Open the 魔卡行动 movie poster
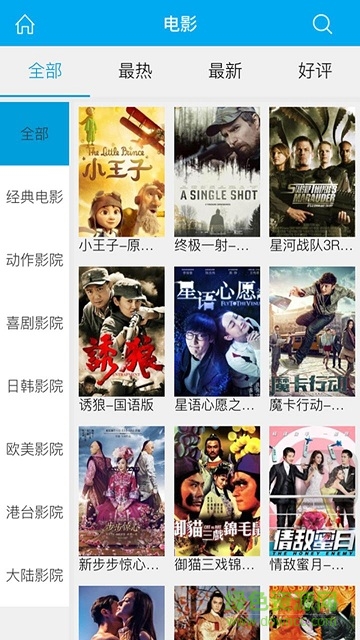Image resolution: width=360 pixels, height=640 pixels. pos(312,331)
